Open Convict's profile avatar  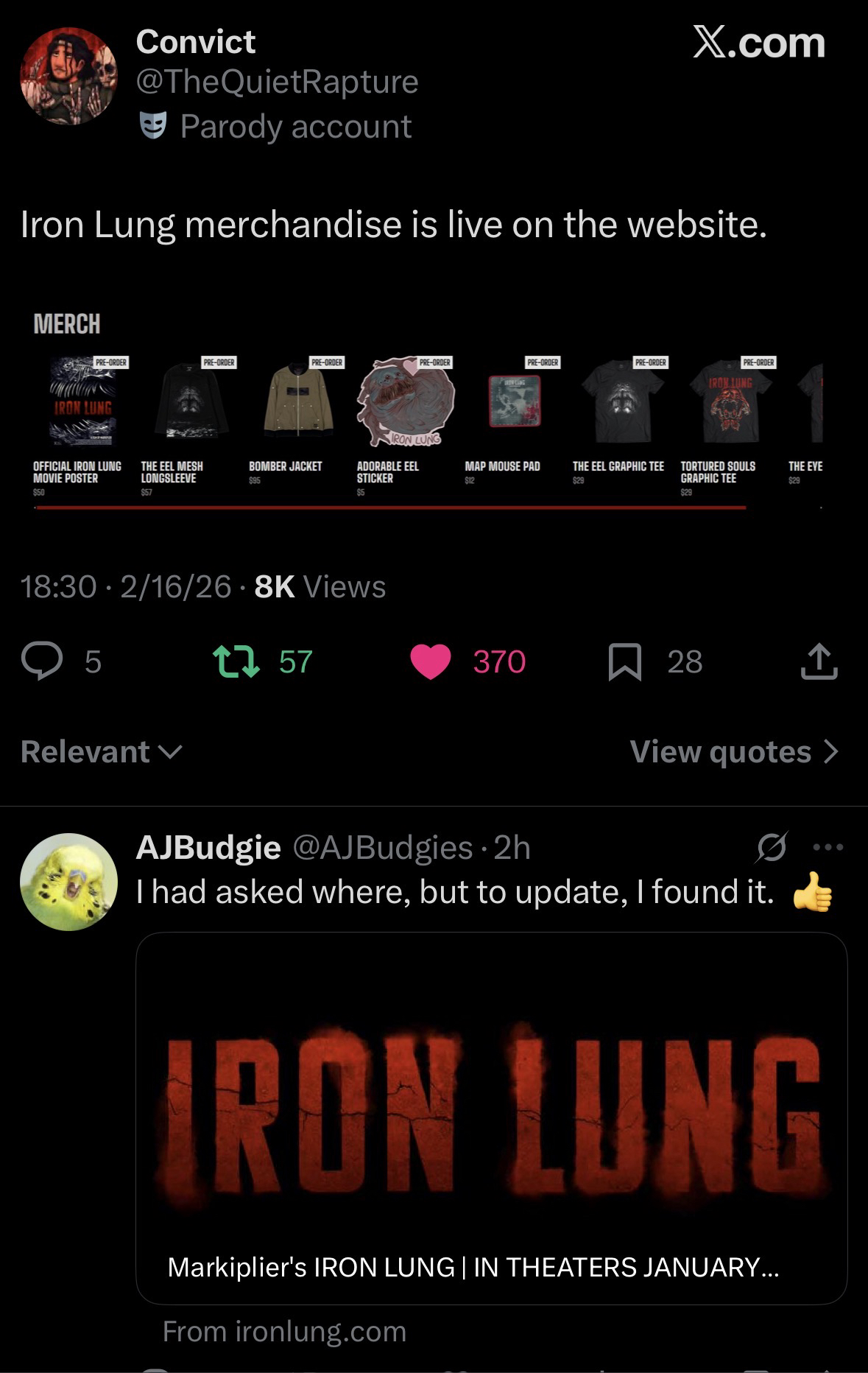[x=68, y=77]
